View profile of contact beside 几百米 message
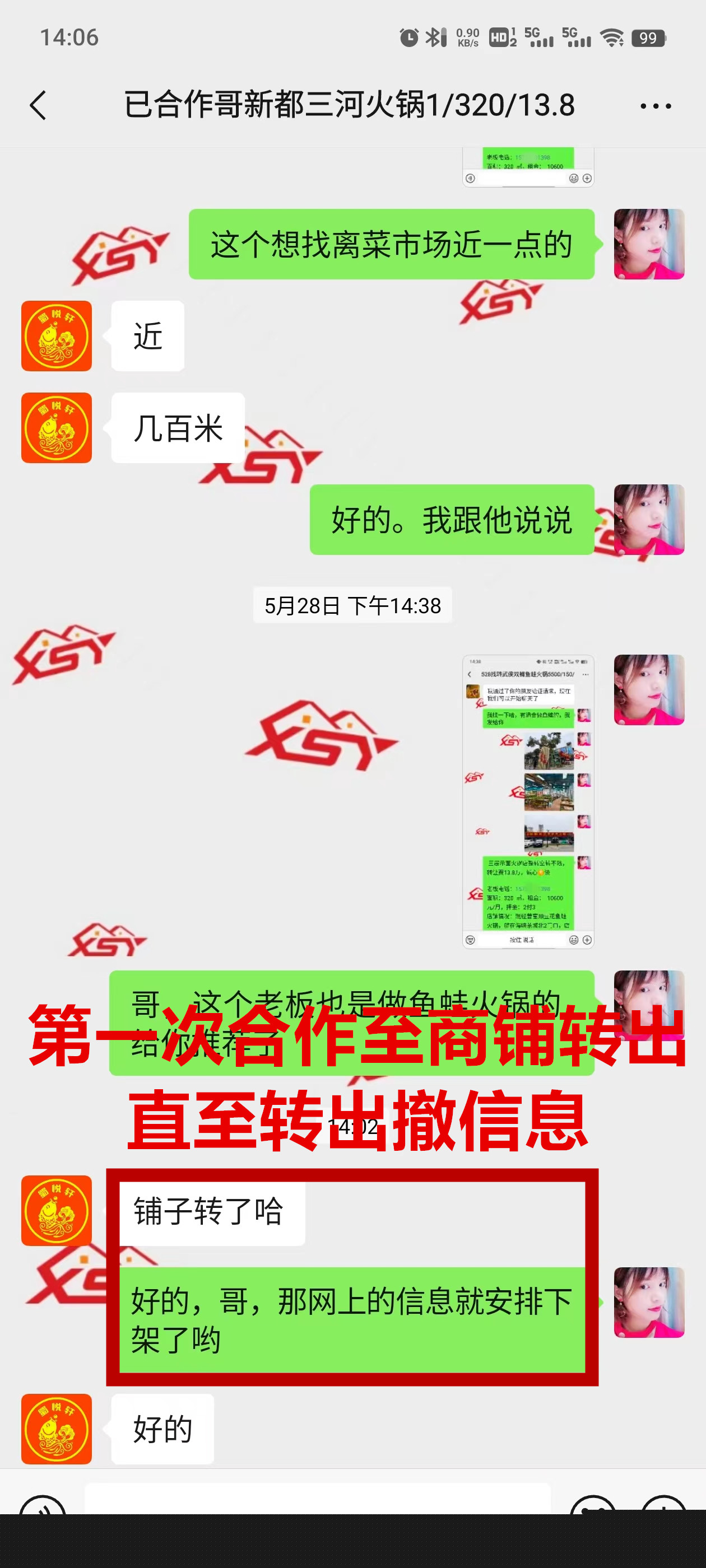The image size is (706, 1568). [57, 428]
